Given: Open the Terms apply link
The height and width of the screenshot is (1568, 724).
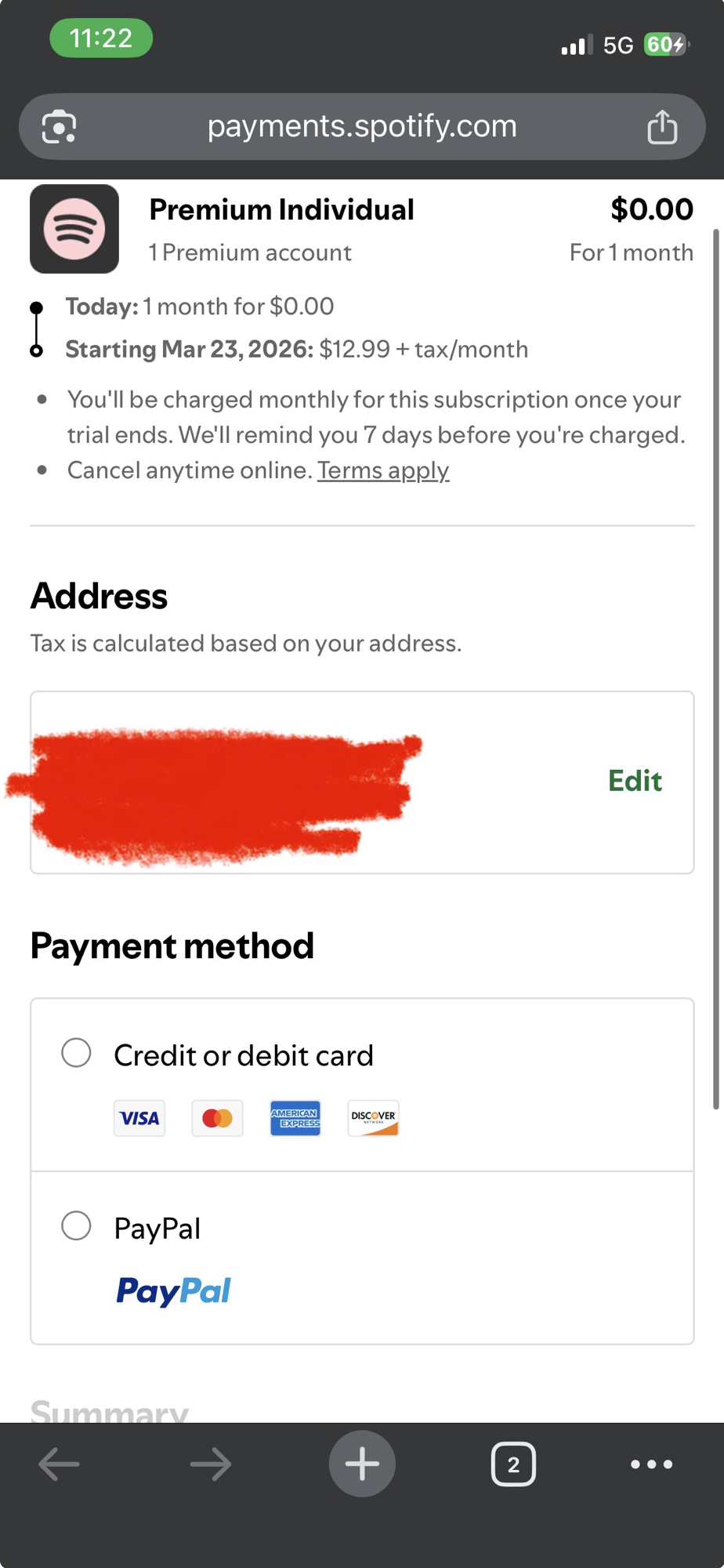Looking at the screenshot, I should [382, 470].
